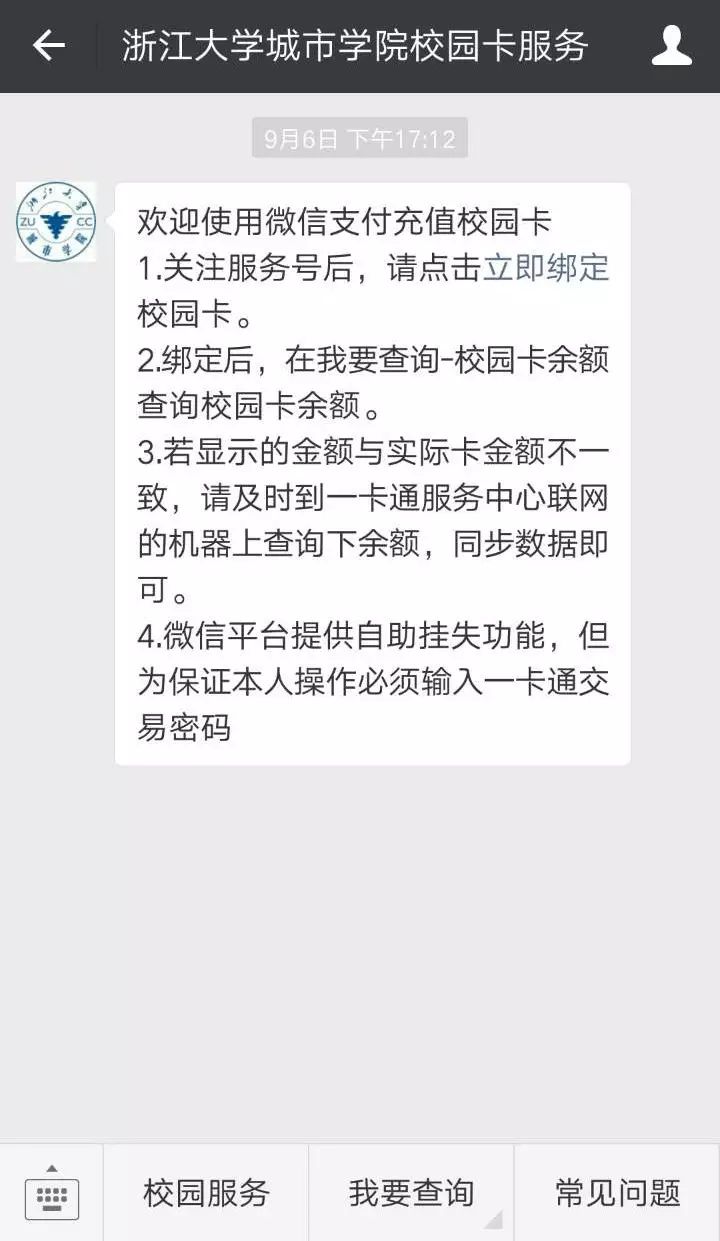Open the 校园服务 menu

coord(203,1192)
